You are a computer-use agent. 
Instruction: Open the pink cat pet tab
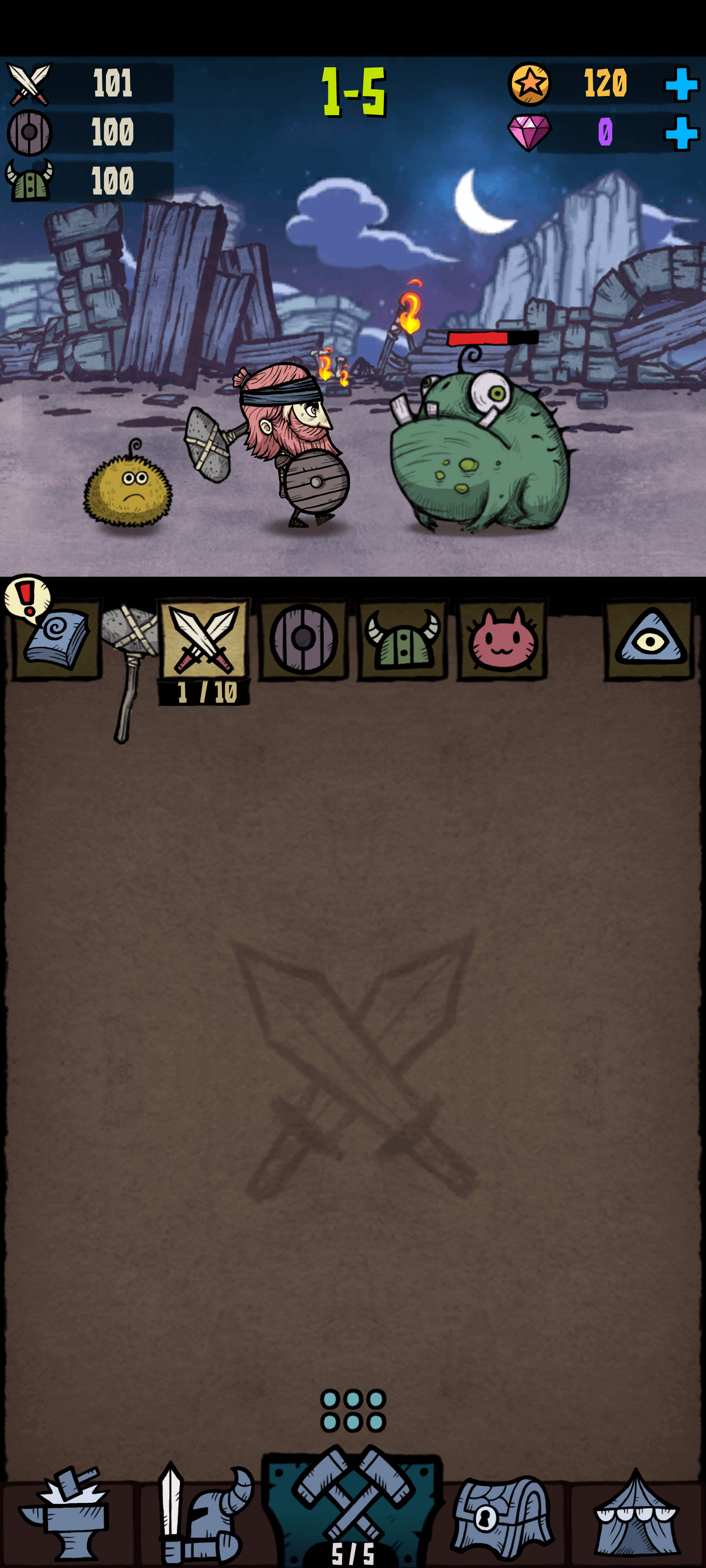click(x=502, y=639)
